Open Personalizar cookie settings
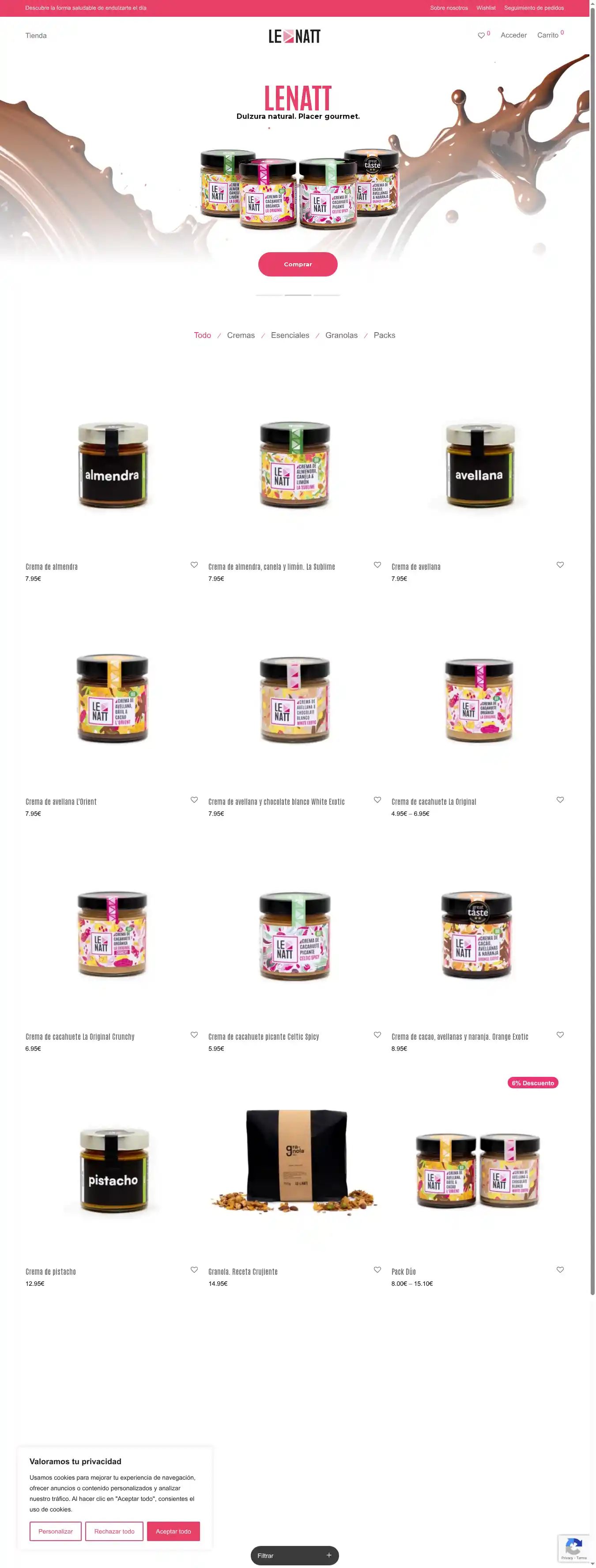The height and width of the screenshot is (1568, 596). [55, 1531]
